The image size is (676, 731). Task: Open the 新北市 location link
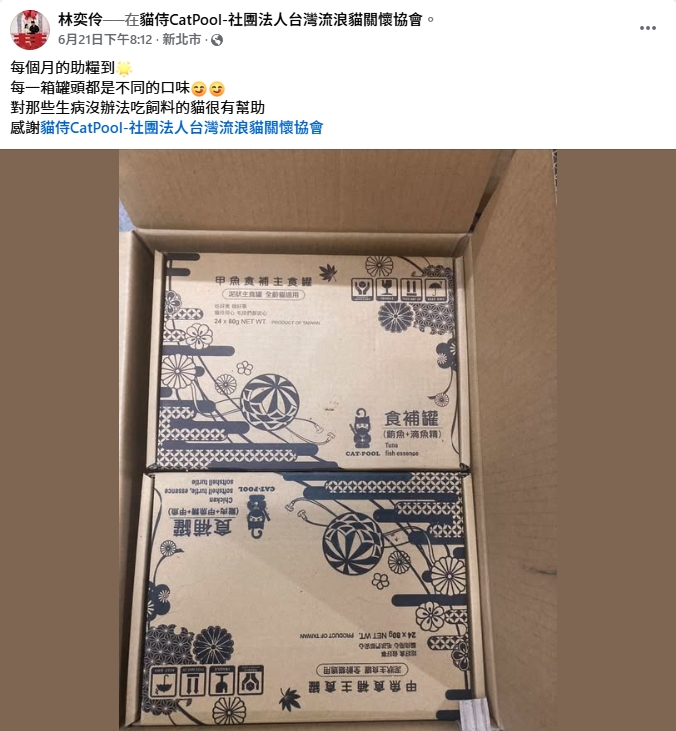181,40
